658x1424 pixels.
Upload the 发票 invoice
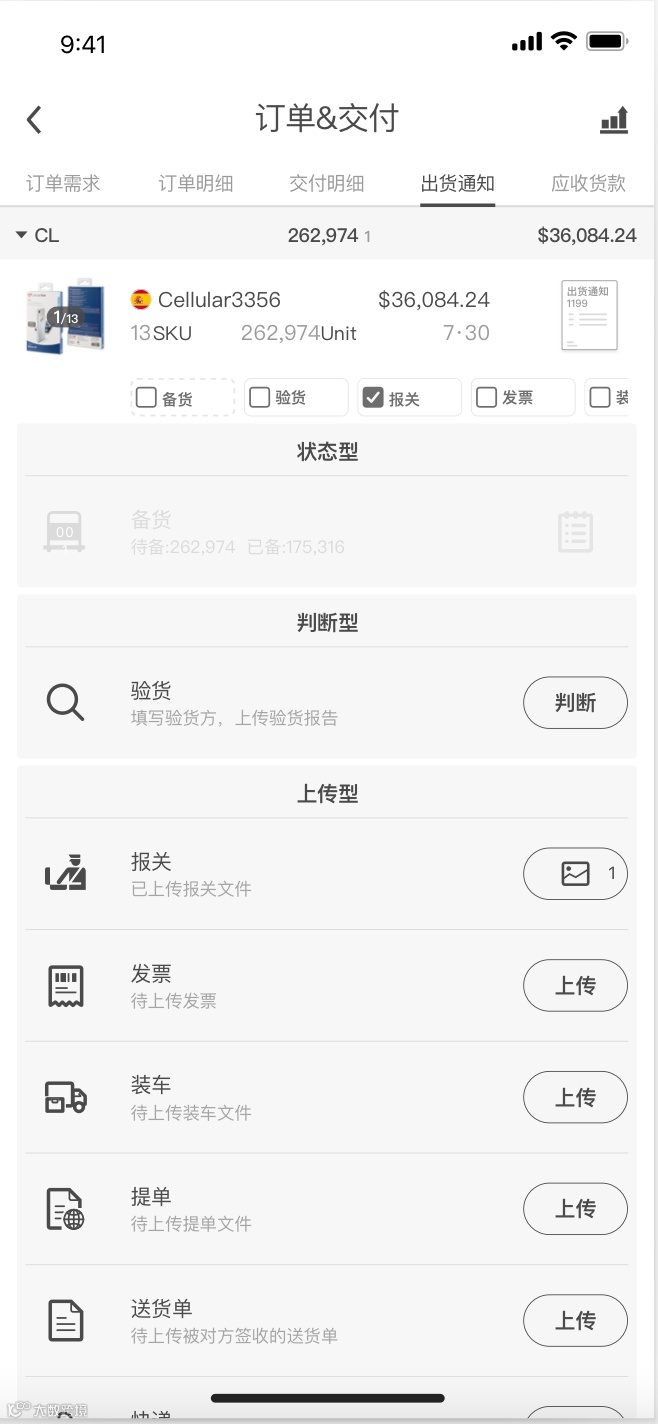[x=575, y=986]
